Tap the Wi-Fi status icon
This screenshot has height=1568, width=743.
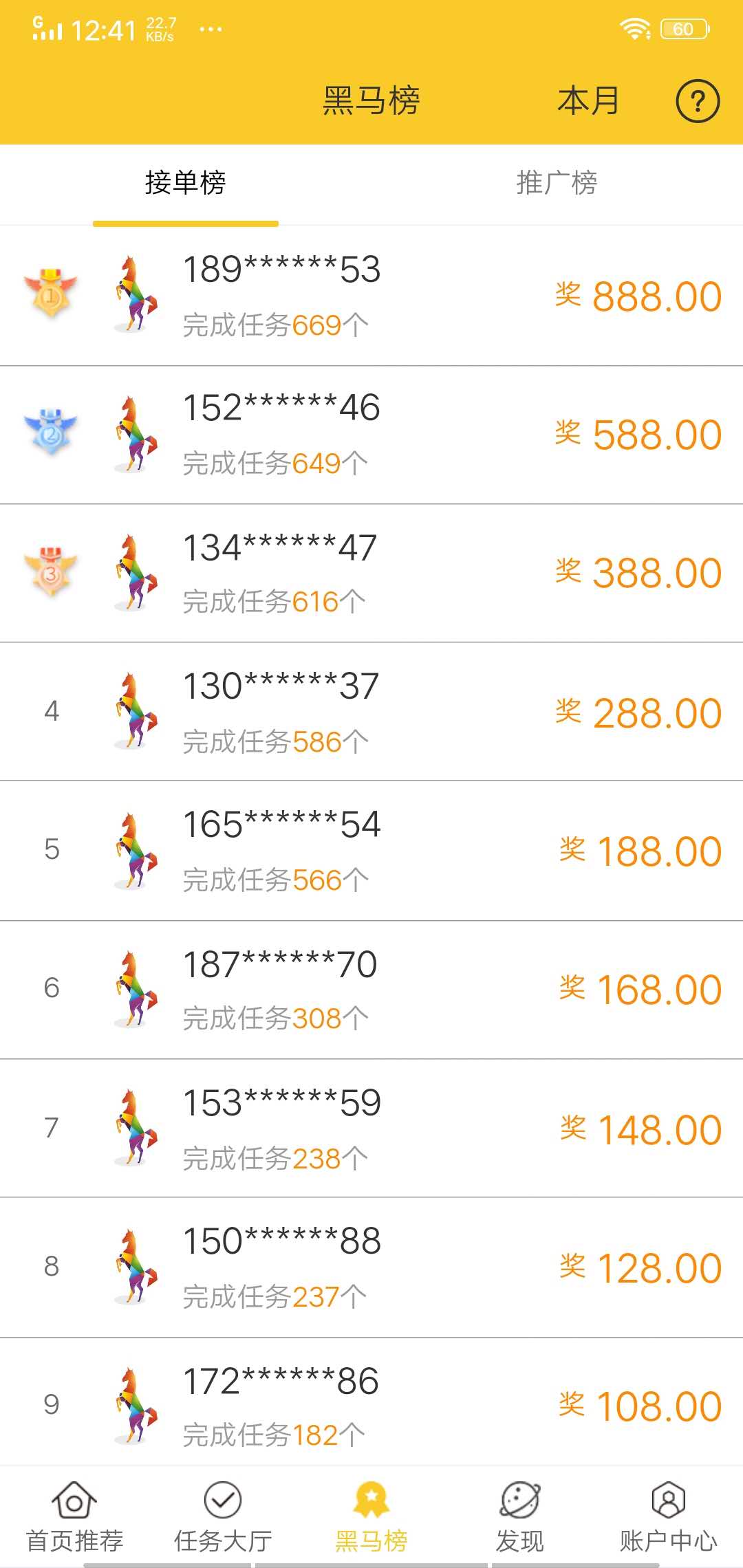pyautogui.click(x=634, y=28)
